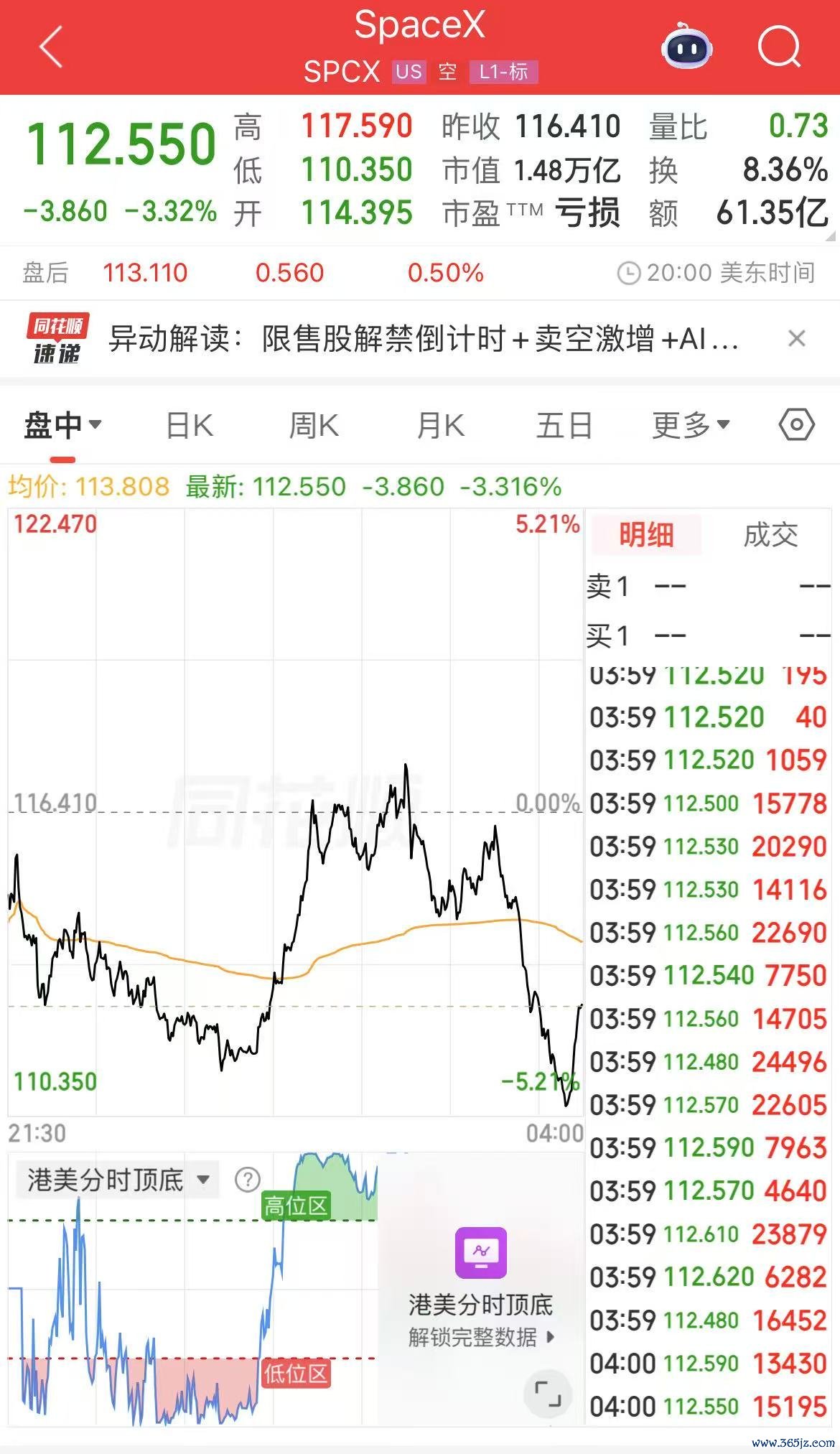
Task: Expand the 盘中 chart period dropdown
Action: [62, 425]
